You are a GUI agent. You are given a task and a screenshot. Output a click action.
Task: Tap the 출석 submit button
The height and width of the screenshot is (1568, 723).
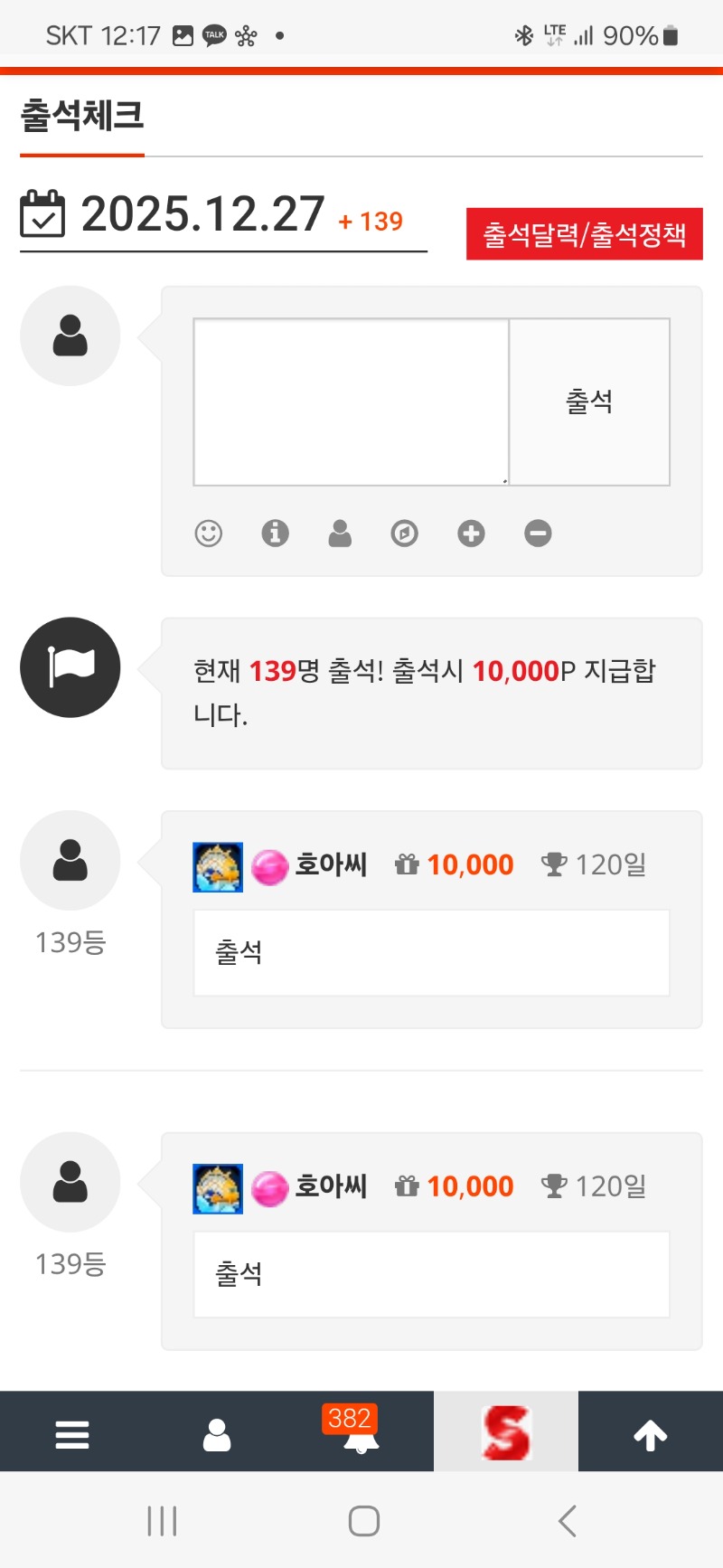[589, 401]
